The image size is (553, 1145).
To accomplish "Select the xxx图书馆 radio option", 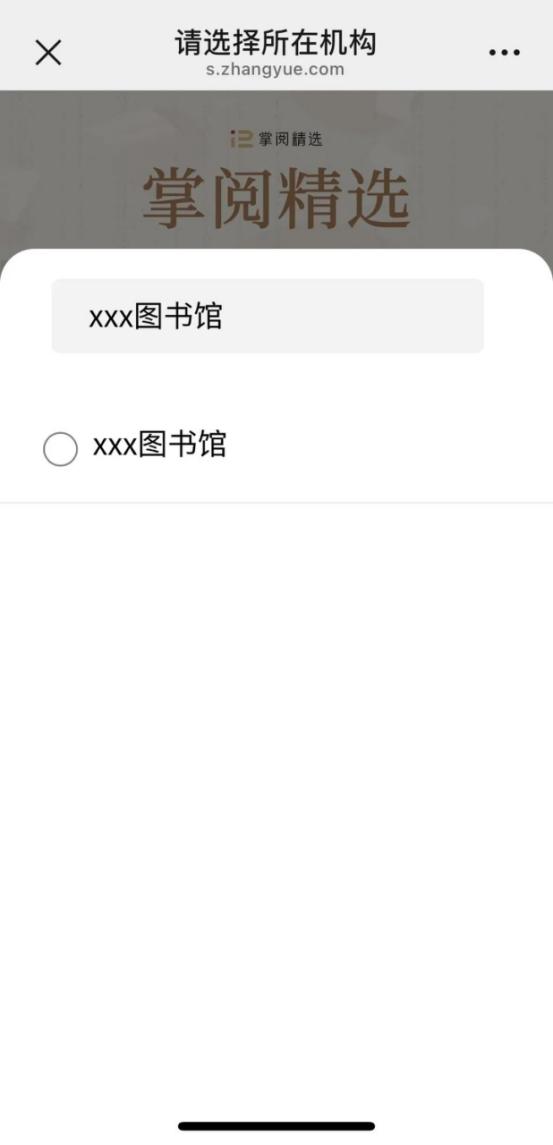I will coord(61,448).
